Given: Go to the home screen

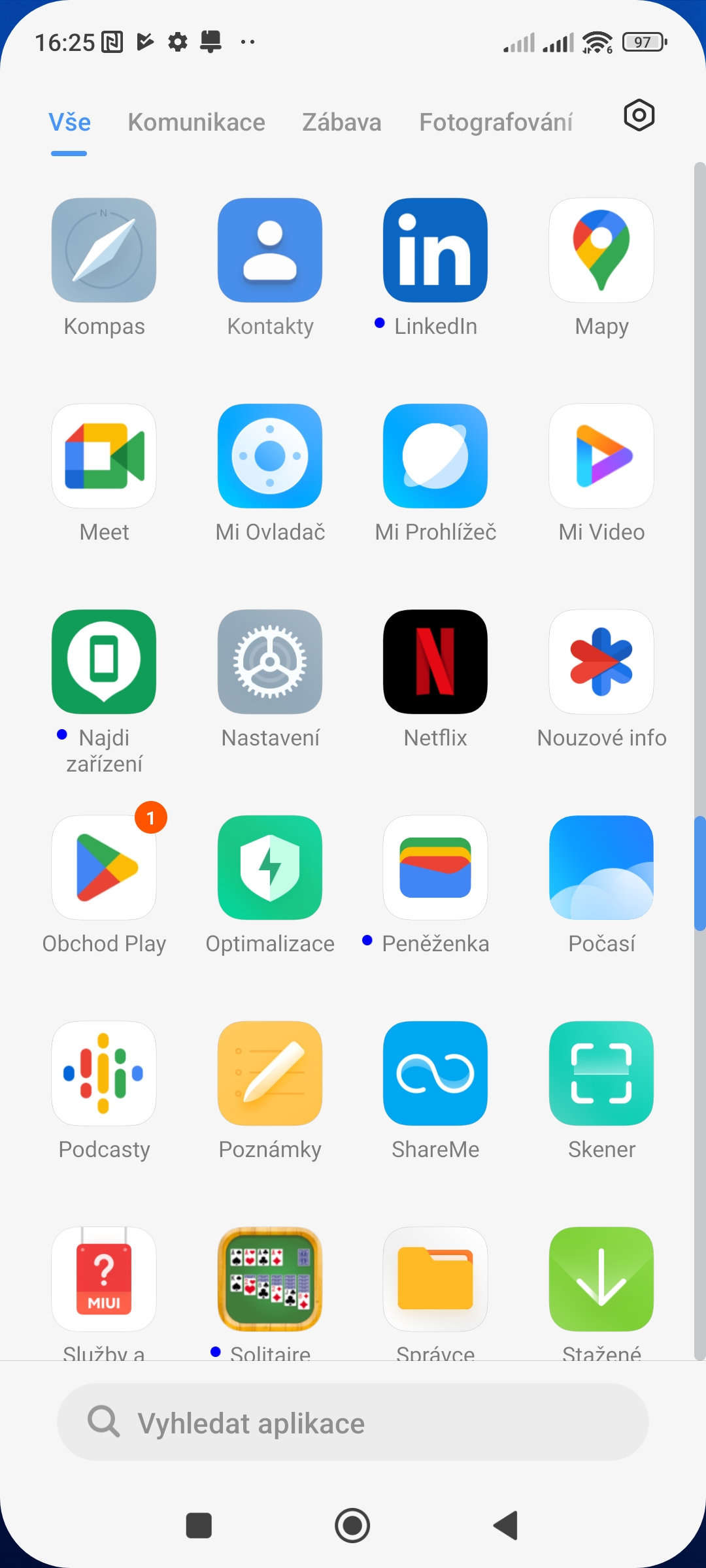Looking at the screenshot, I should (x=352, y=1526).
